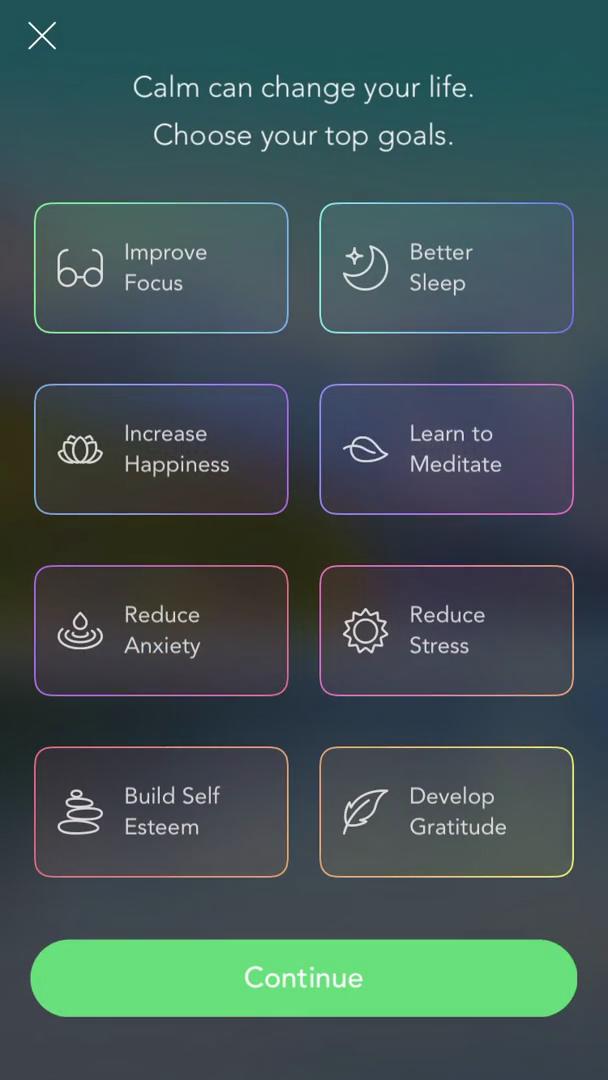The width and height of the screenshot is (608, 1080).
Task: Close the goals selection screen
Action: coord(42,35)
